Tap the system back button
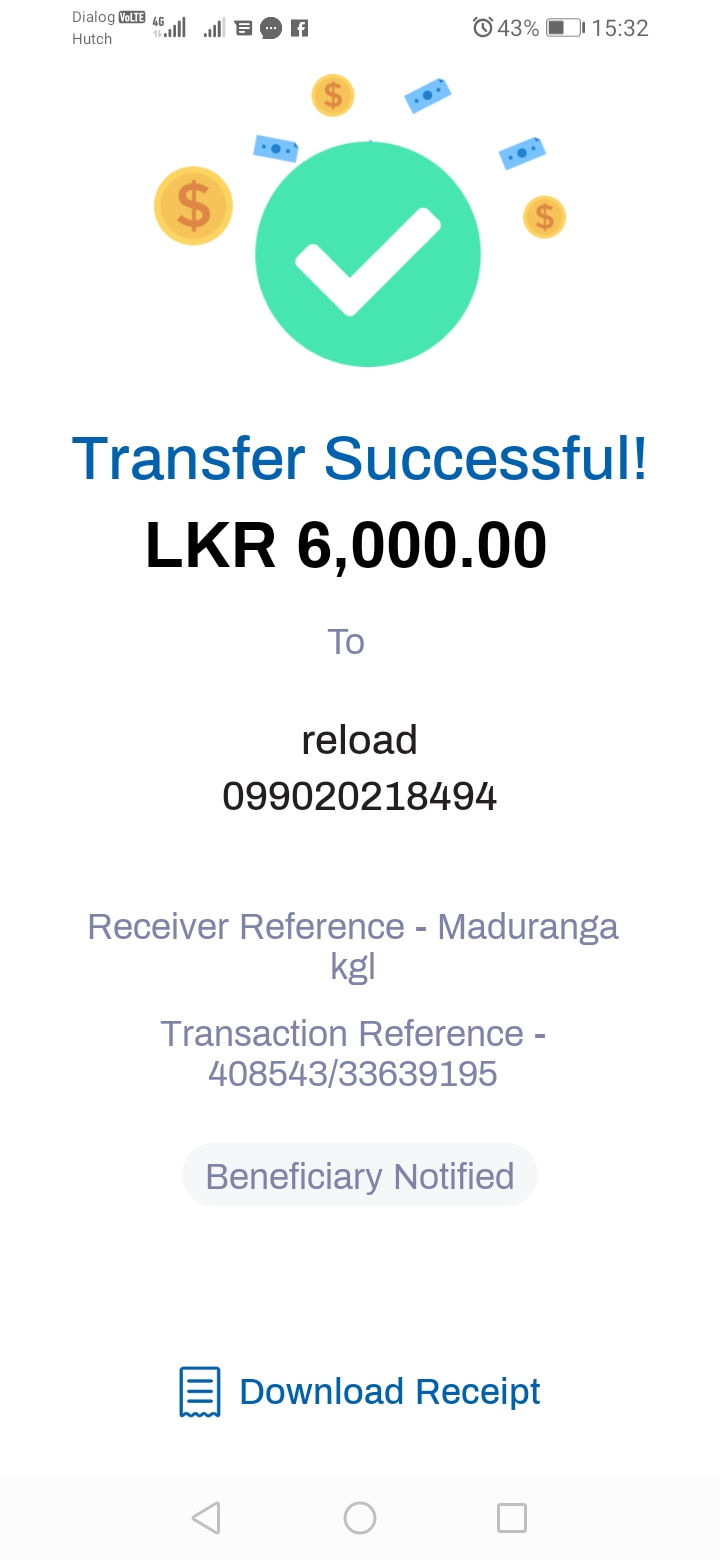 pos(206,1518)
